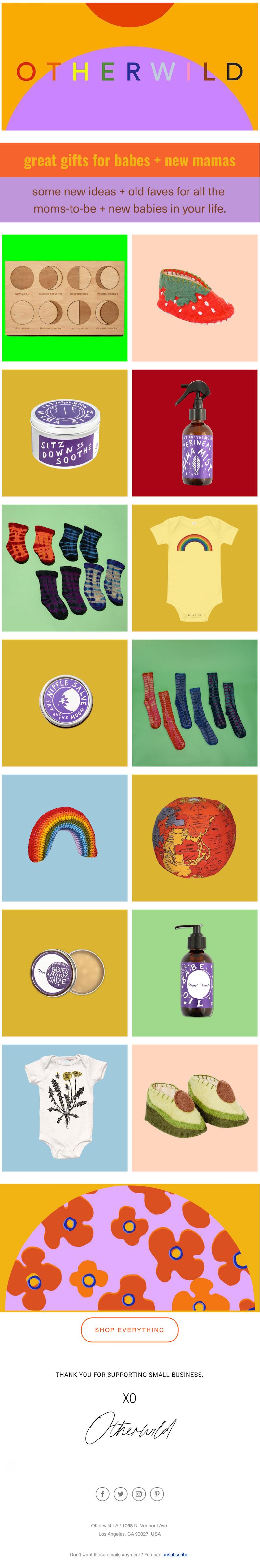Open Otherwild's Twitter profile
The image size is (260, 1568).
[121, 1494]
